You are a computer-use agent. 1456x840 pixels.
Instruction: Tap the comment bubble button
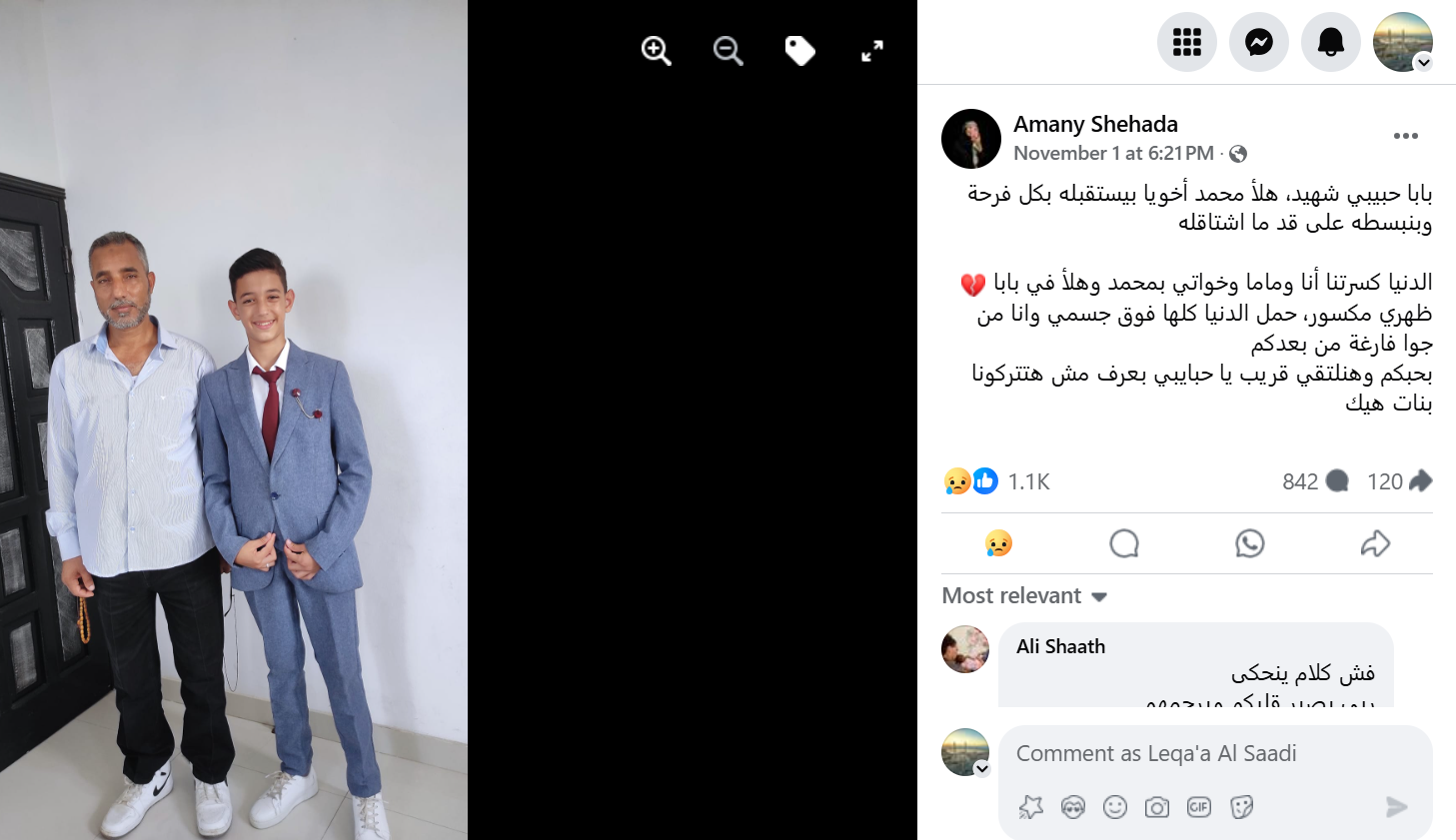(1124, 543)
